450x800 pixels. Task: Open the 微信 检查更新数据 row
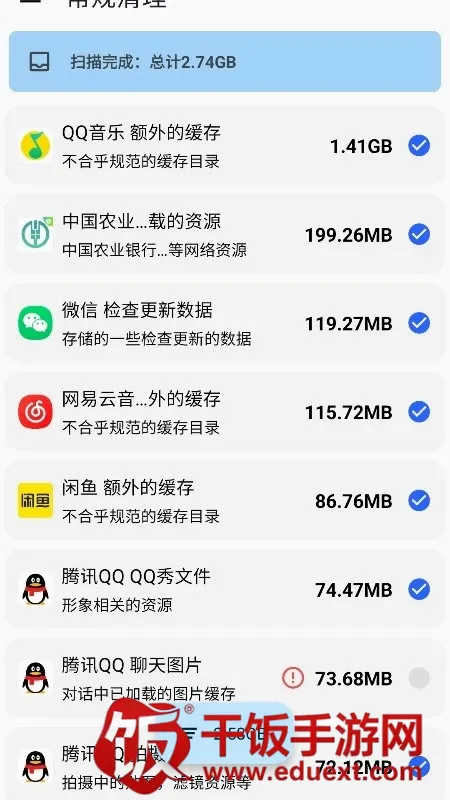(225, 323)
